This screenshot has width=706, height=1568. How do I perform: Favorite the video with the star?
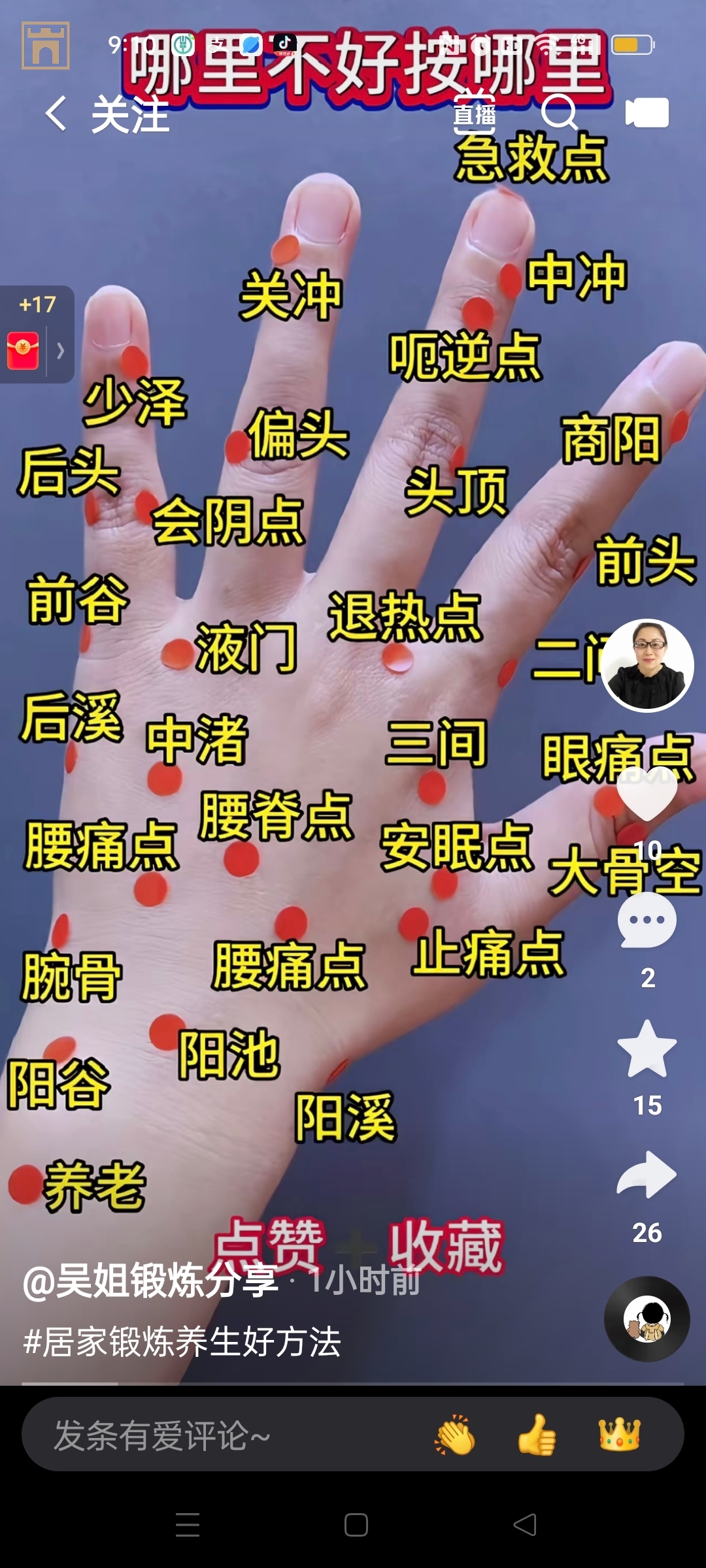click(647, 1049)
